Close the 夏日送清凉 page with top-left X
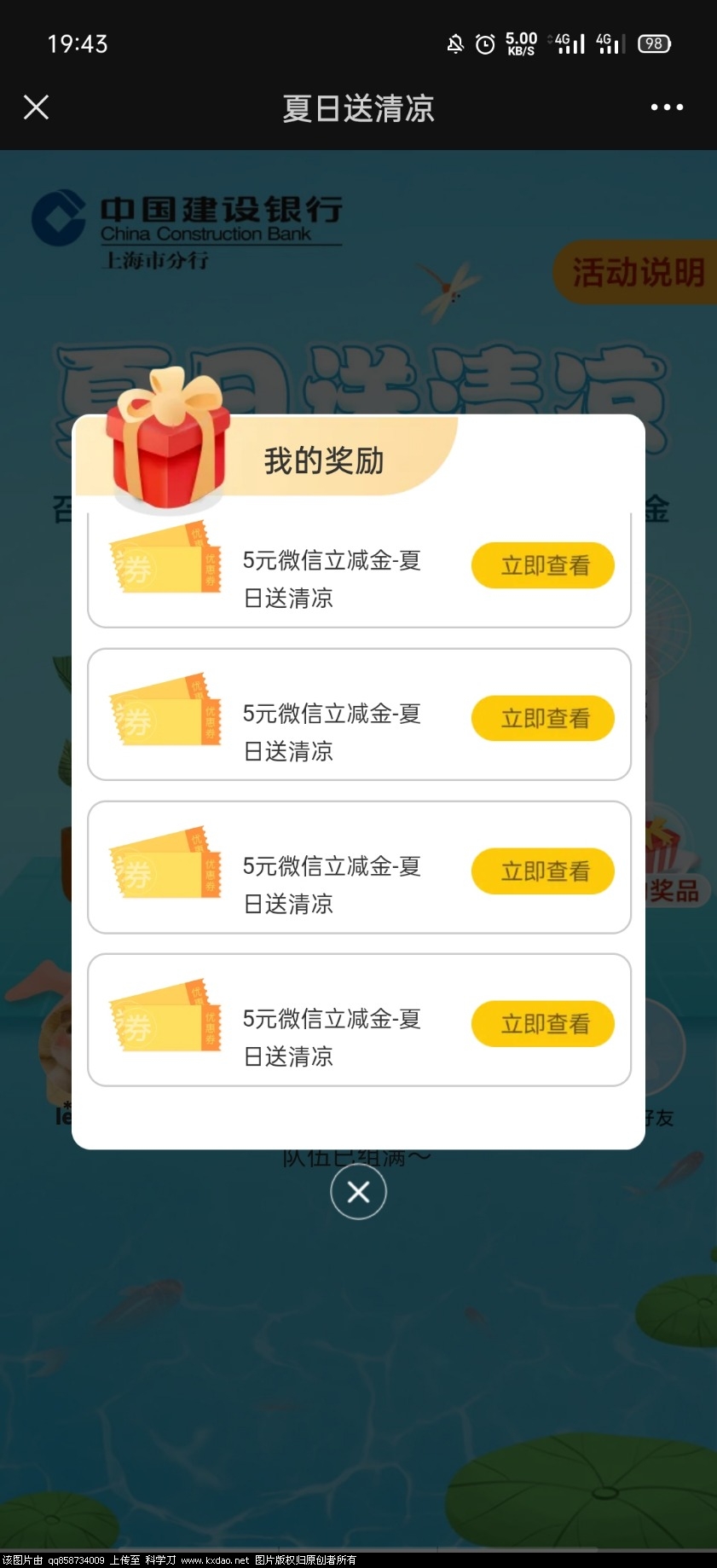Screen dimensions: 717x1568 click(36, 107)
